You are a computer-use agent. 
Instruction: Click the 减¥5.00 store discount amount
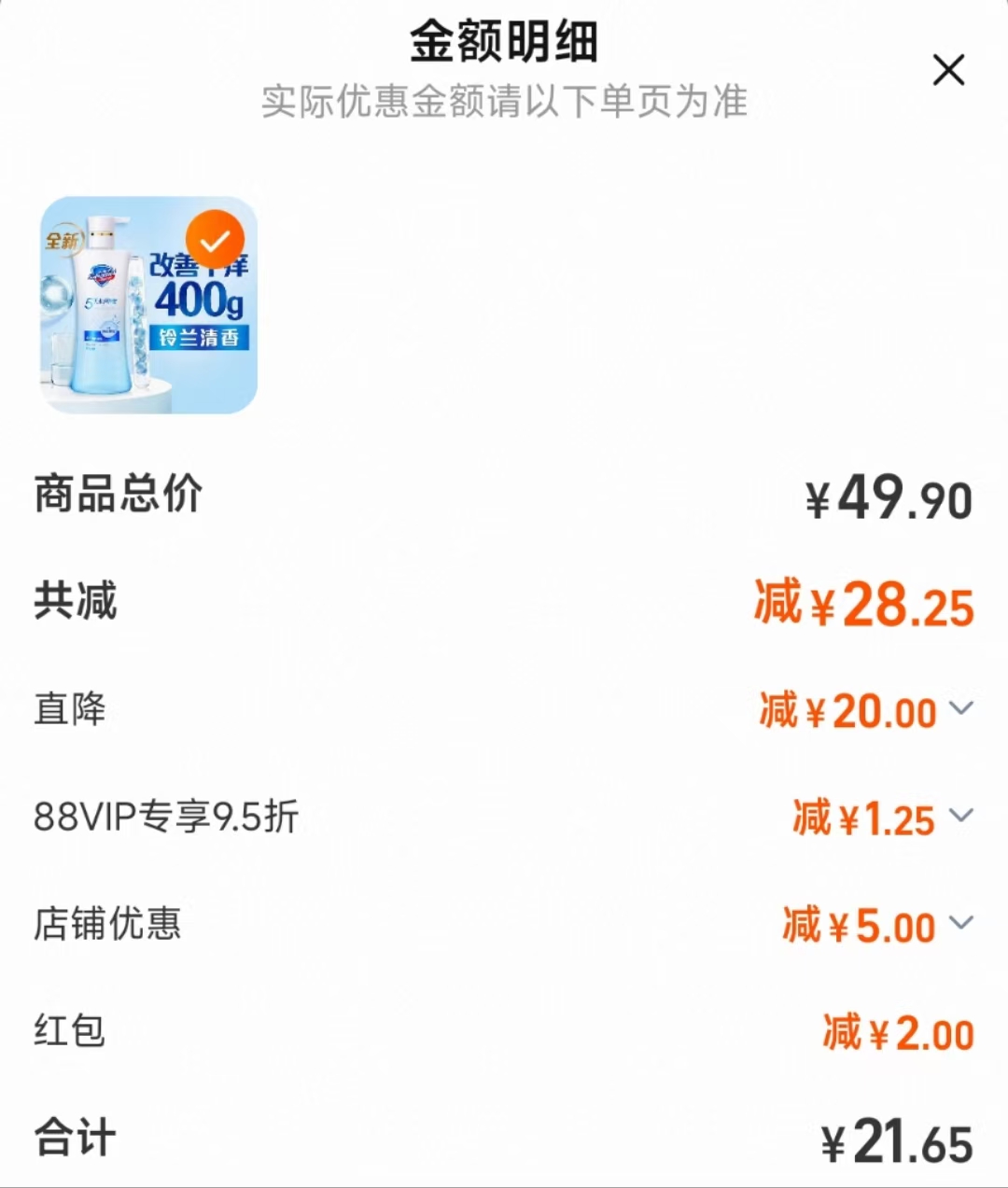(854, 926)
